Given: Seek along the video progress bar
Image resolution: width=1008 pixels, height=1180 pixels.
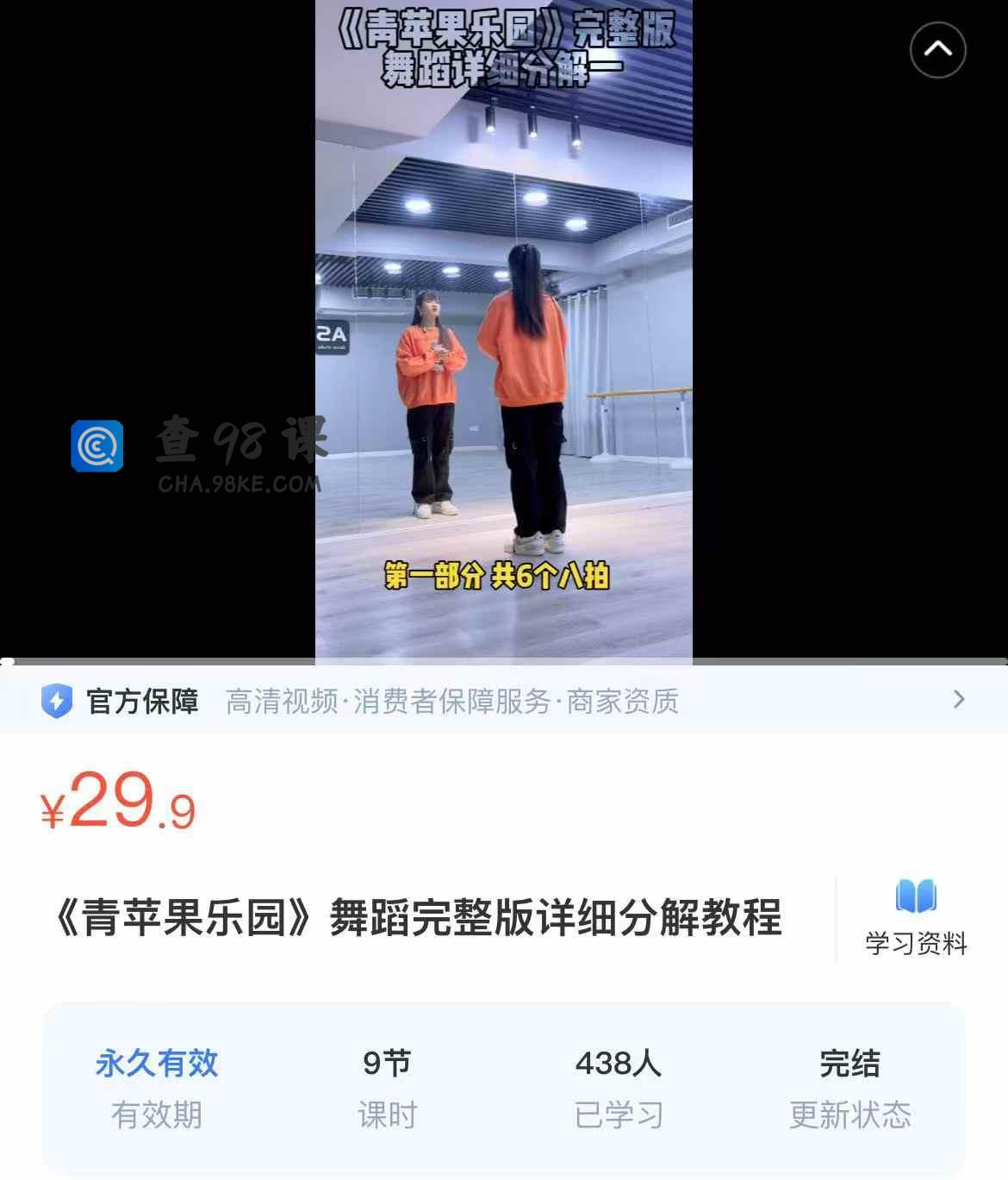Looking at the screenshot, I should click(503, 661).
